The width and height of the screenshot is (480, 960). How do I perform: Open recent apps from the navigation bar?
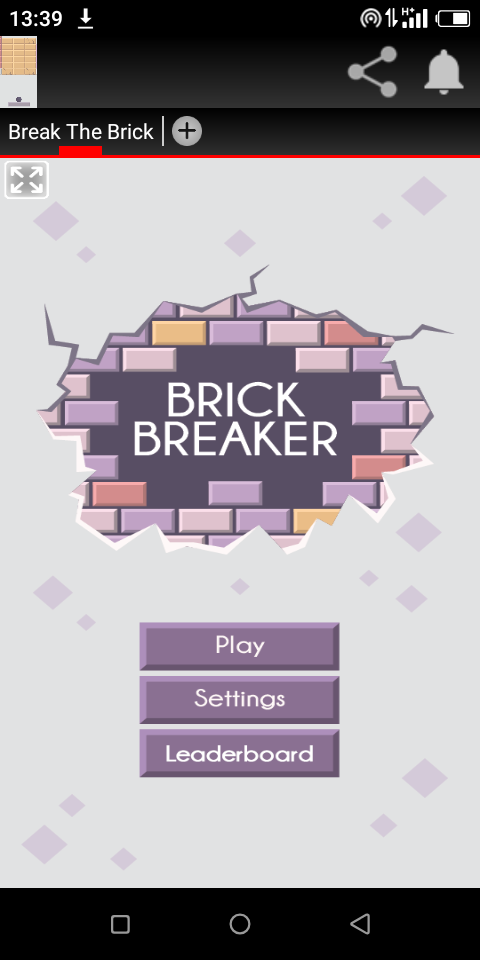120,924
